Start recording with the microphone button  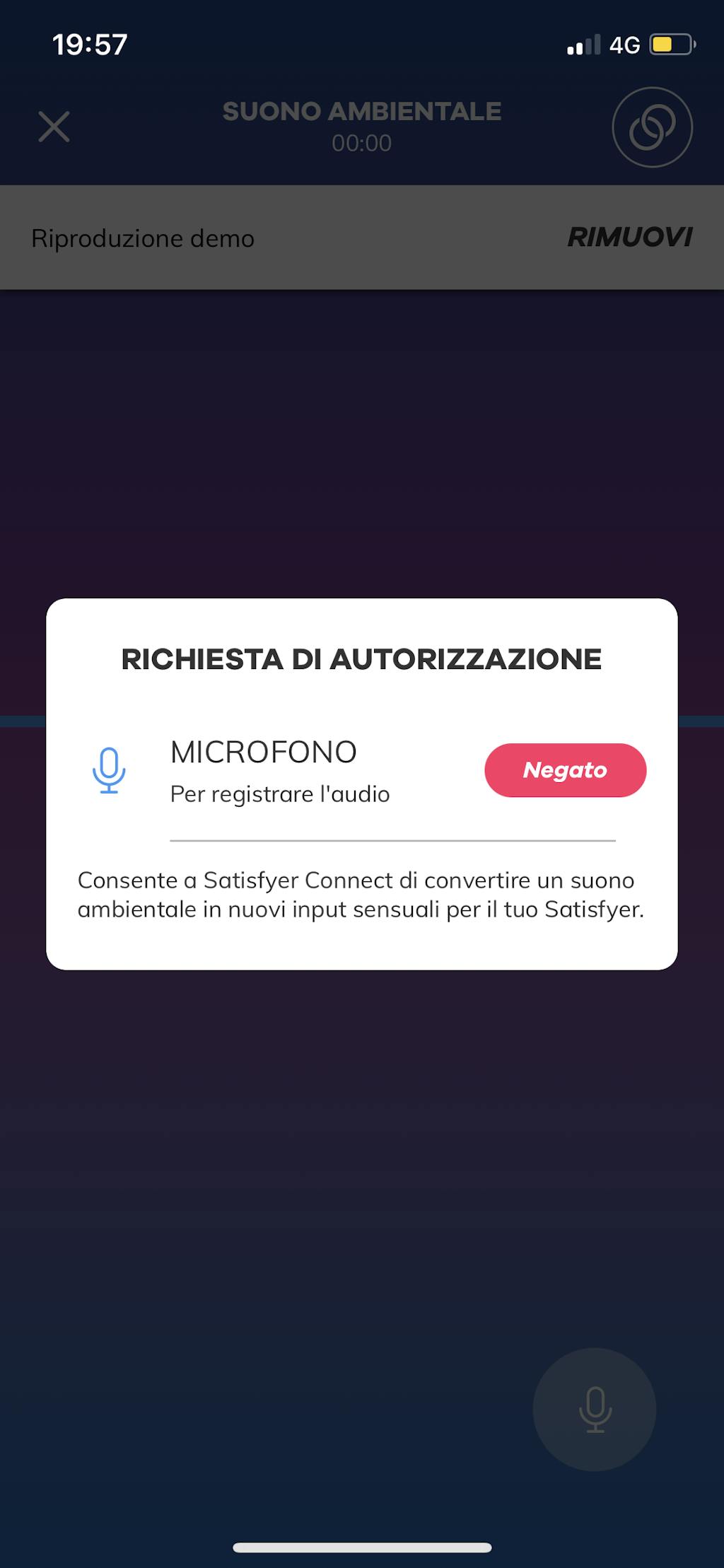(595, 1409)
